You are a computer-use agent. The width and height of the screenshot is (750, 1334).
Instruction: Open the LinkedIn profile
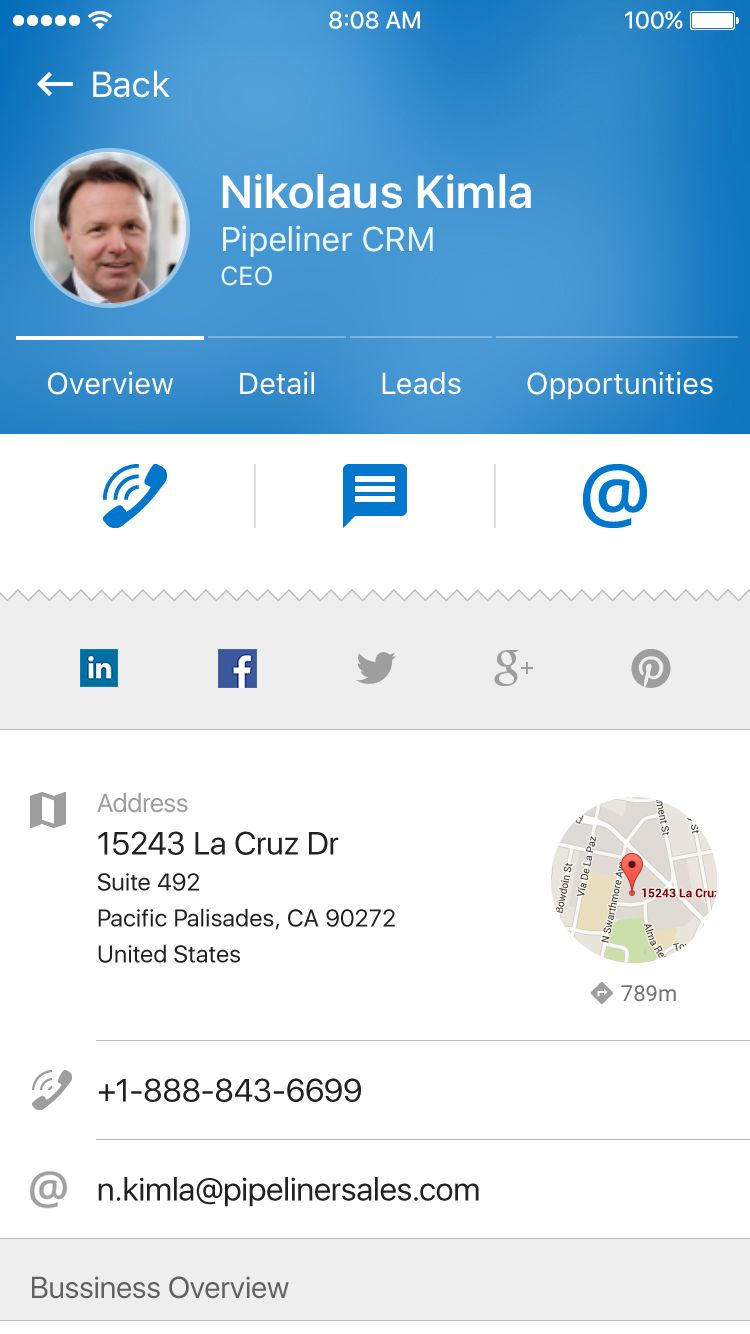99,668
